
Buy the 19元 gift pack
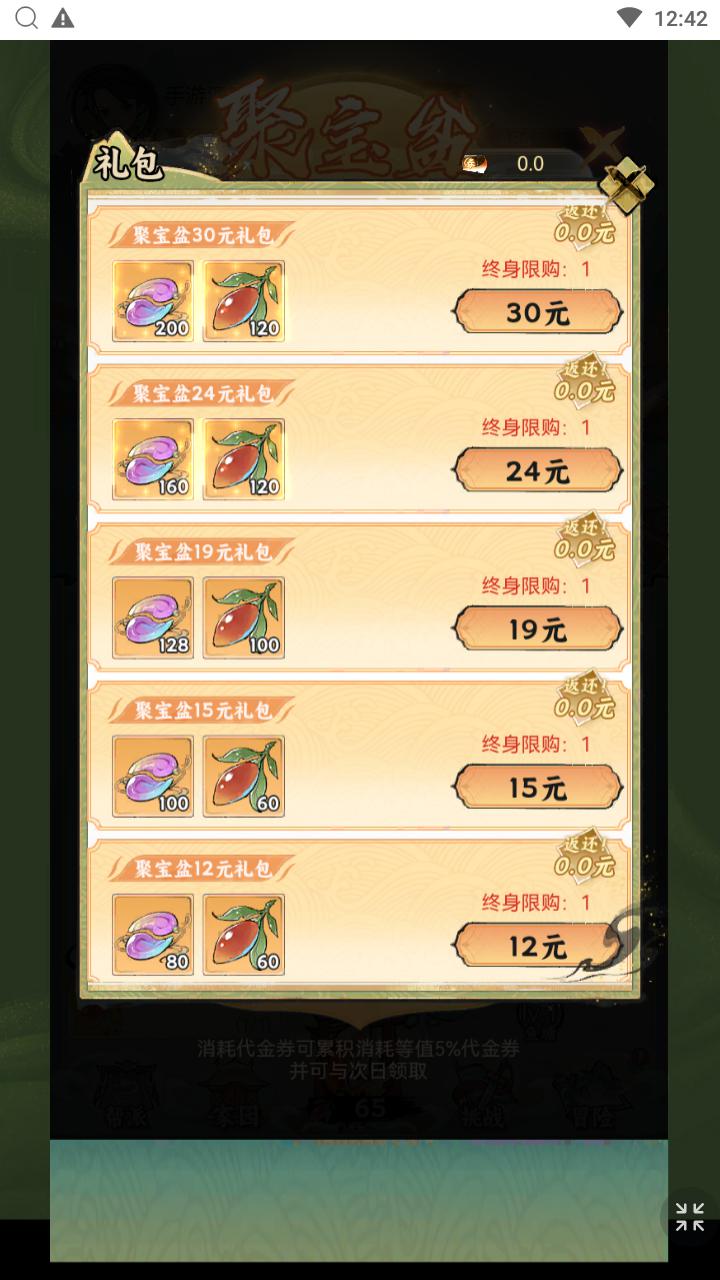[x=537, y=629]
